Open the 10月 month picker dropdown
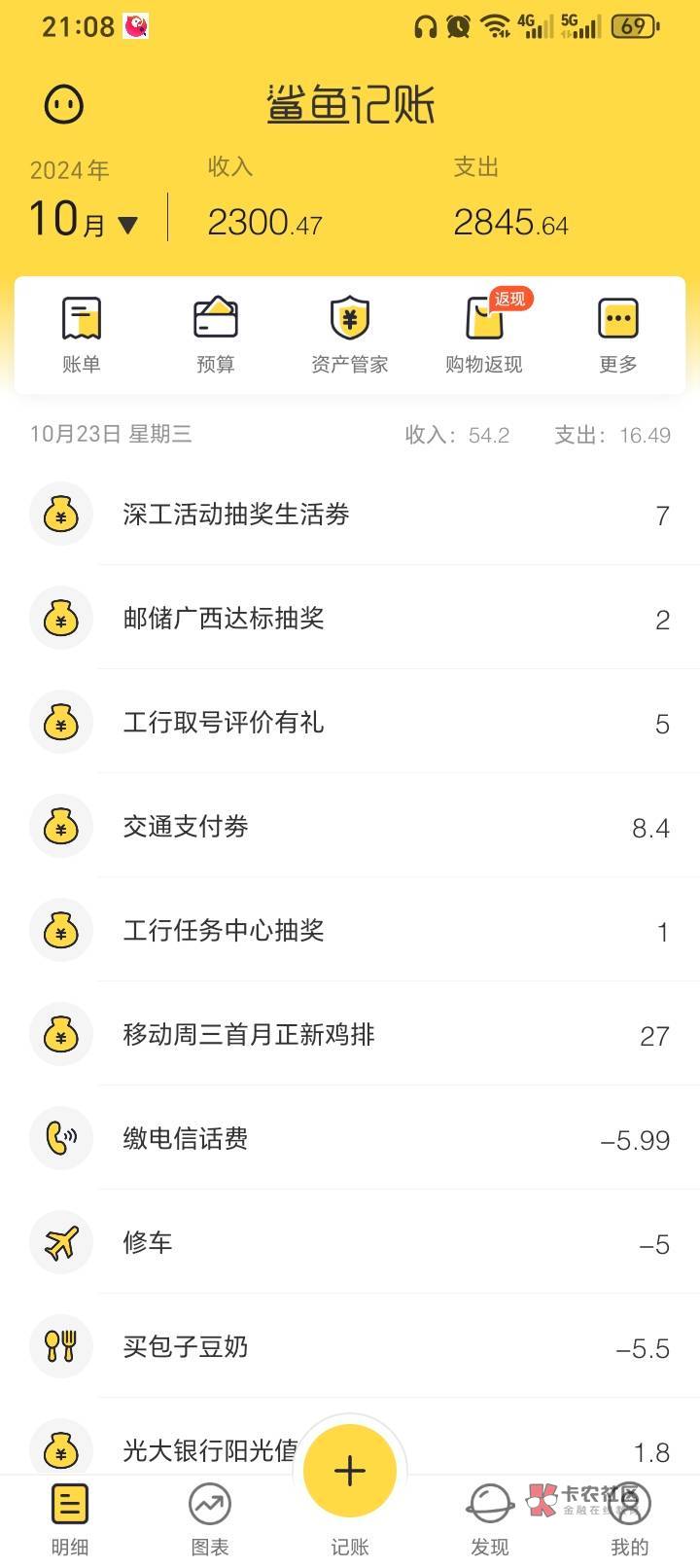Viewport: 700px width, 1568px height. pyautogui.click(x=84, y=219)
